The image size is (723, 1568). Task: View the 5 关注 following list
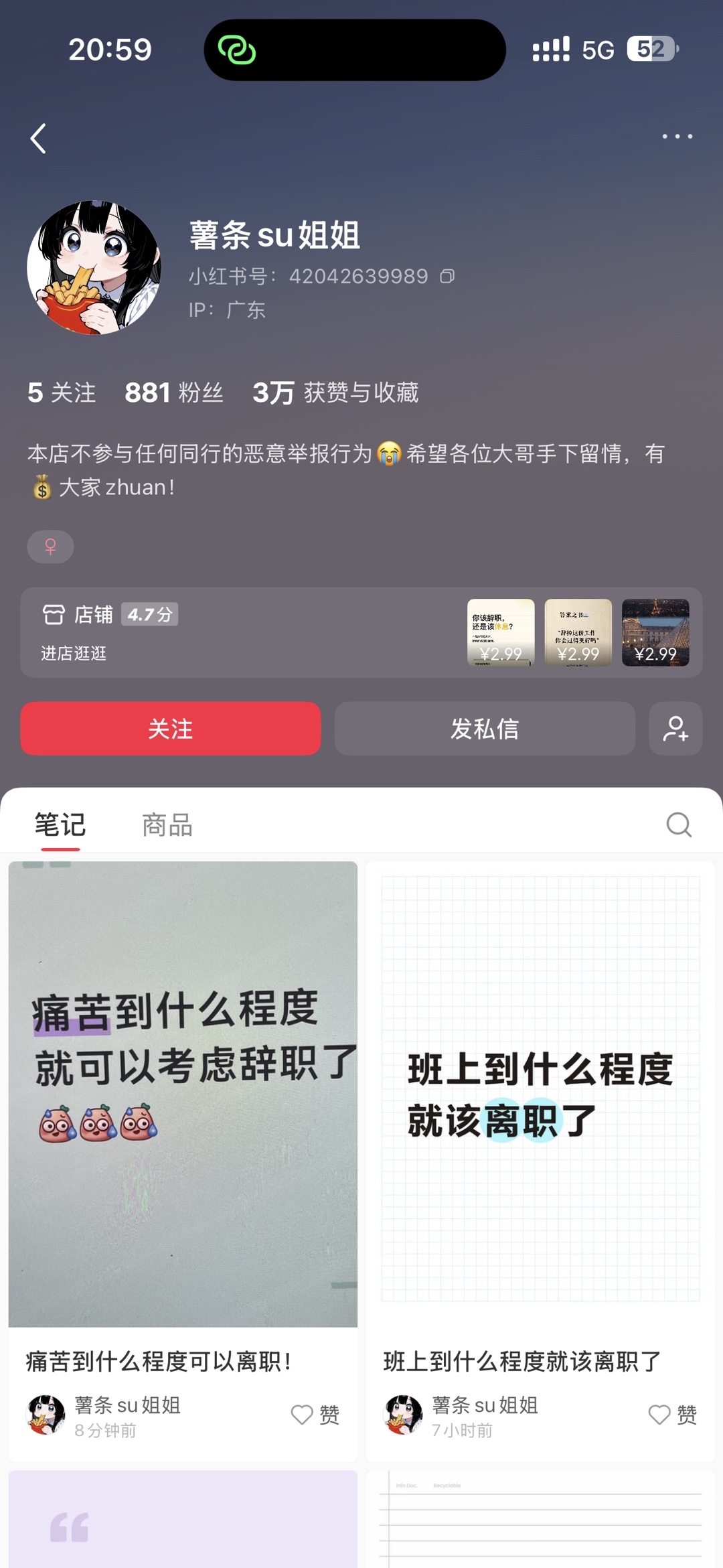[62, 393]
